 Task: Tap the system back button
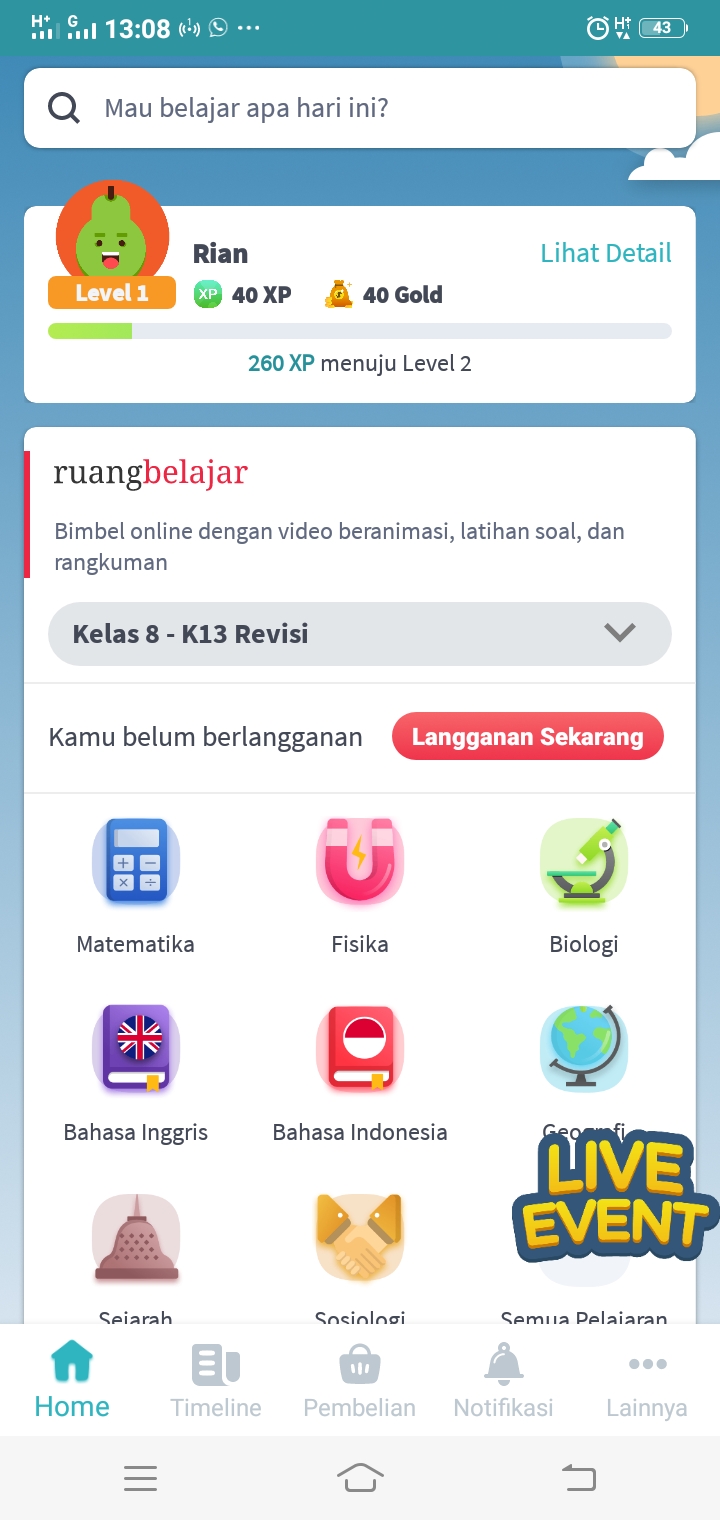pos(578,1478)
